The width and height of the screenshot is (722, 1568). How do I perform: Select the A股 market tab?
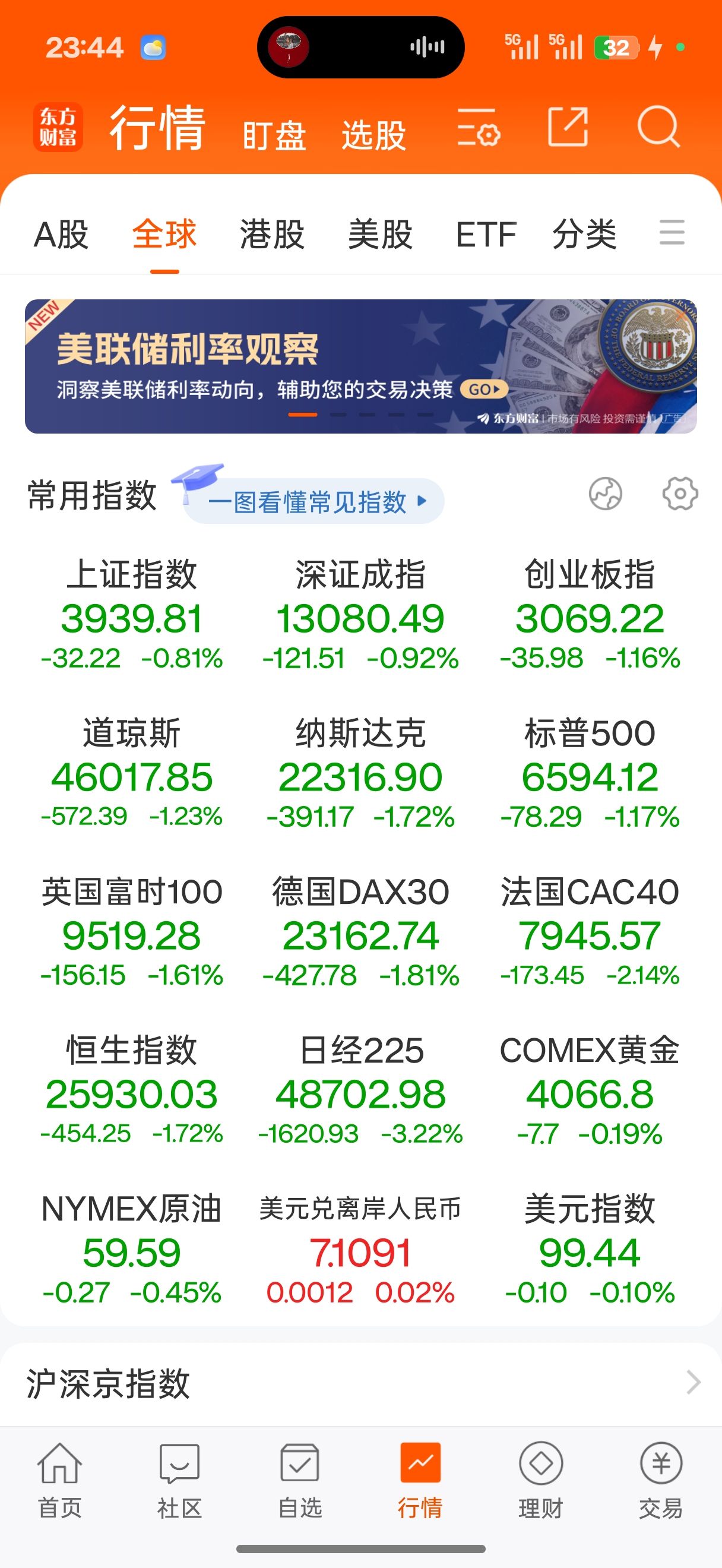point(61,235)
